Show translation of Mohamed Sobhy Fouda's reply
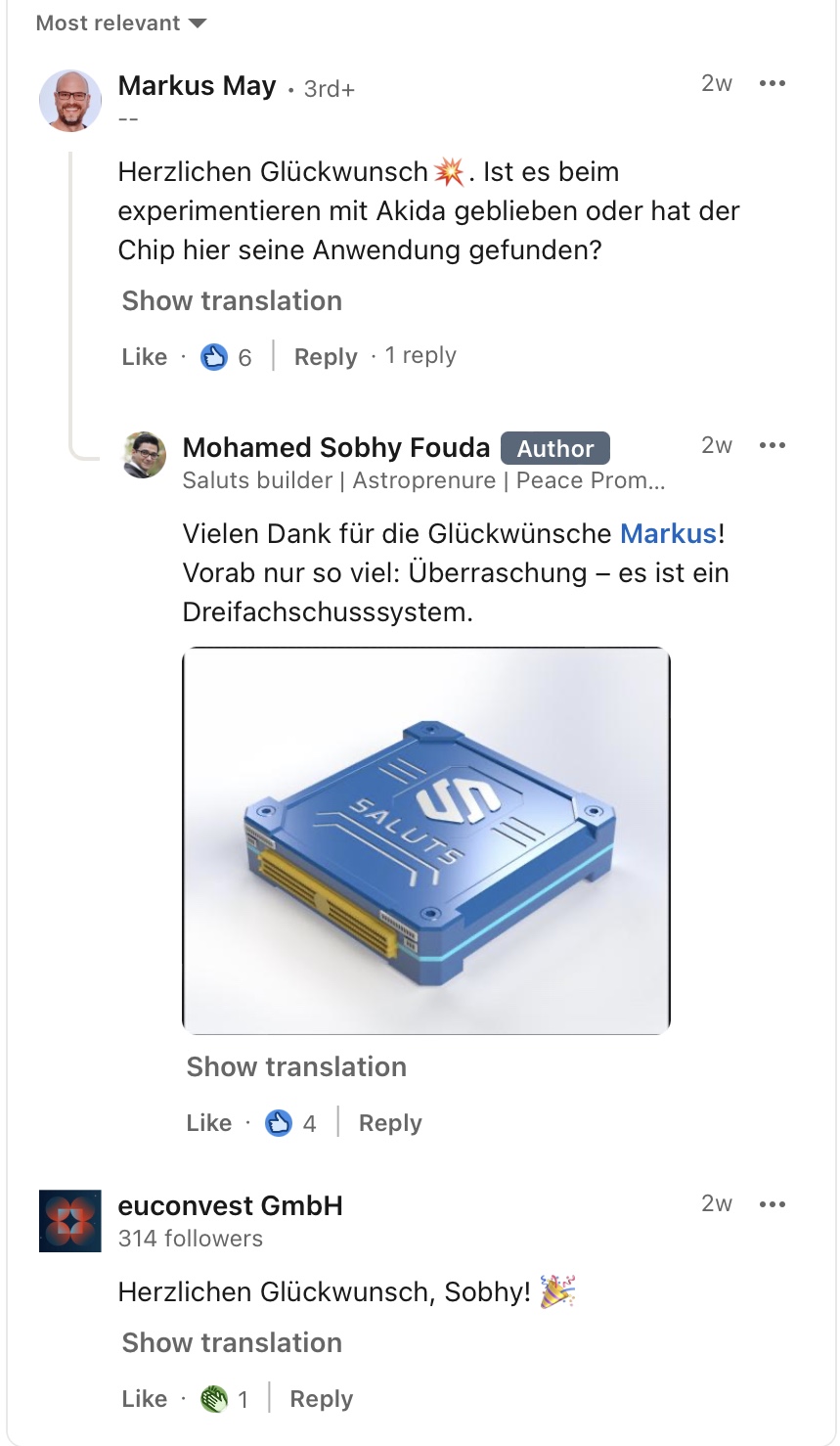The image size is (840, 1446). [x=296, y=1067]
